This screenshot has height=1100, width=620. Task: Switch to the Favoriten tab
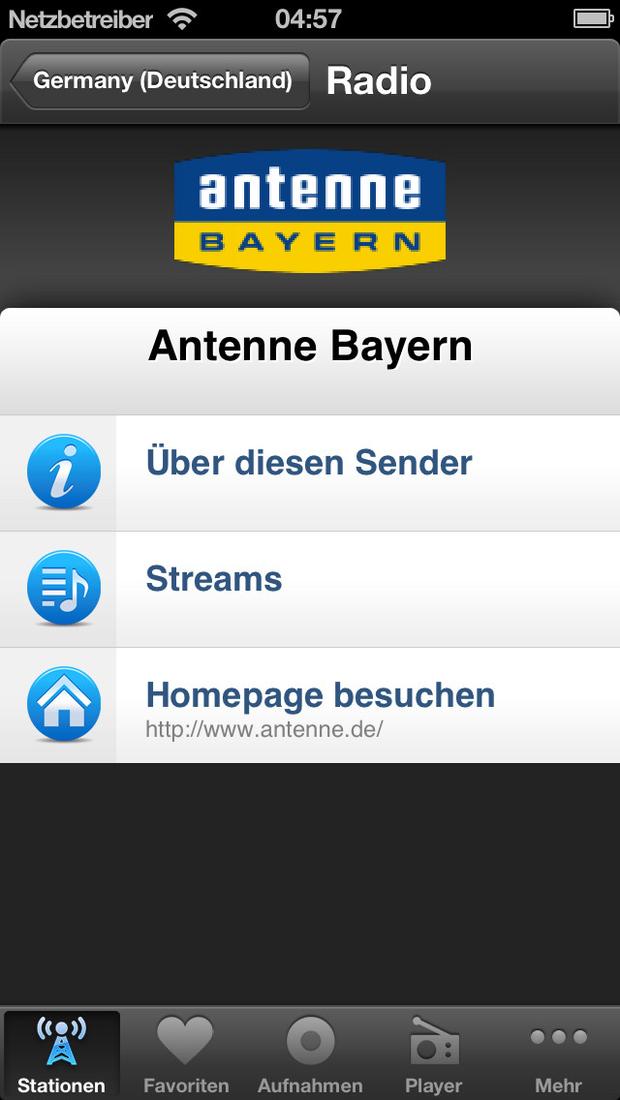pyautogui.click(x=186, y=1054)
